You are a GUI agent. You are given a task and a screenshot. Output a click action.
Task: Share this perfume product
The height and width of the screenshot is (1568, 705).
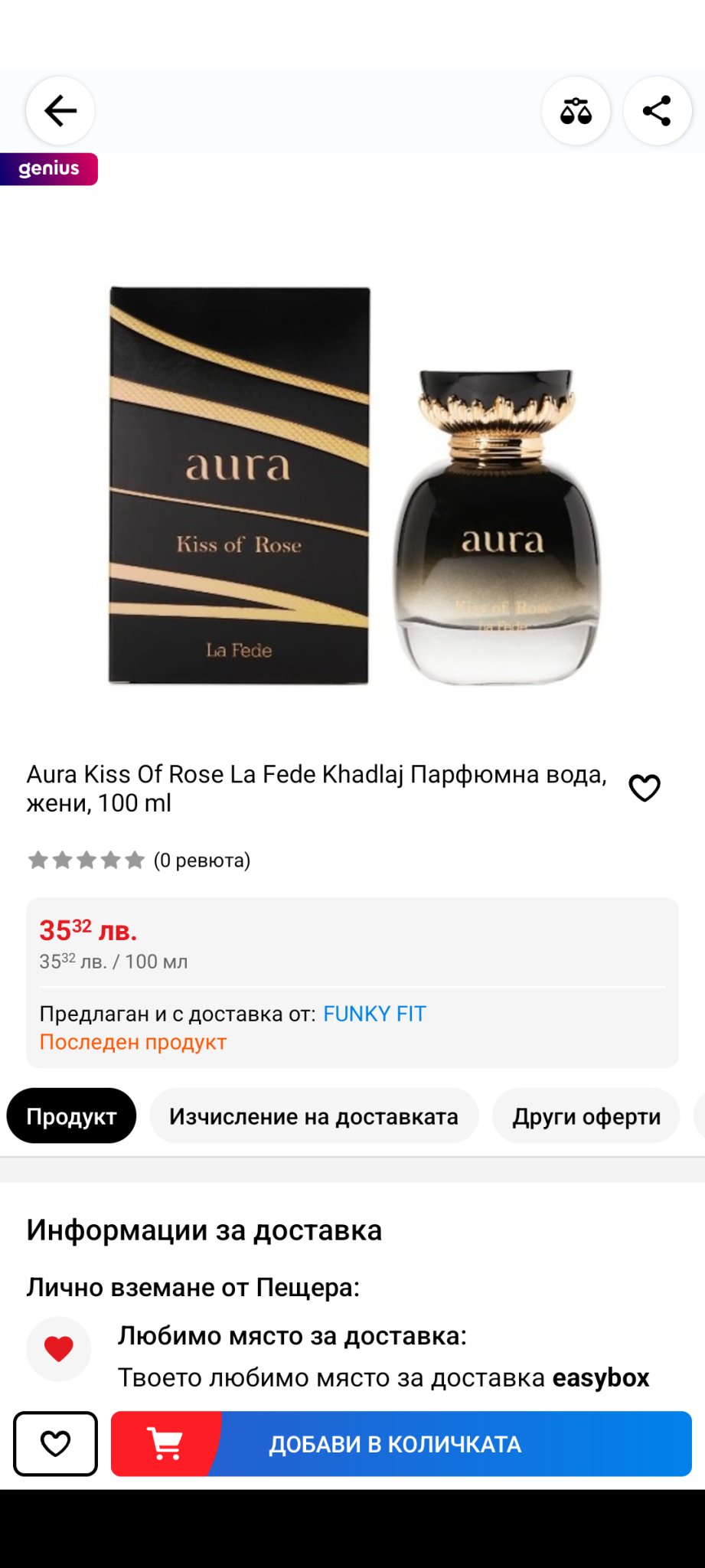pyautogui.click(x=657, y=111)
